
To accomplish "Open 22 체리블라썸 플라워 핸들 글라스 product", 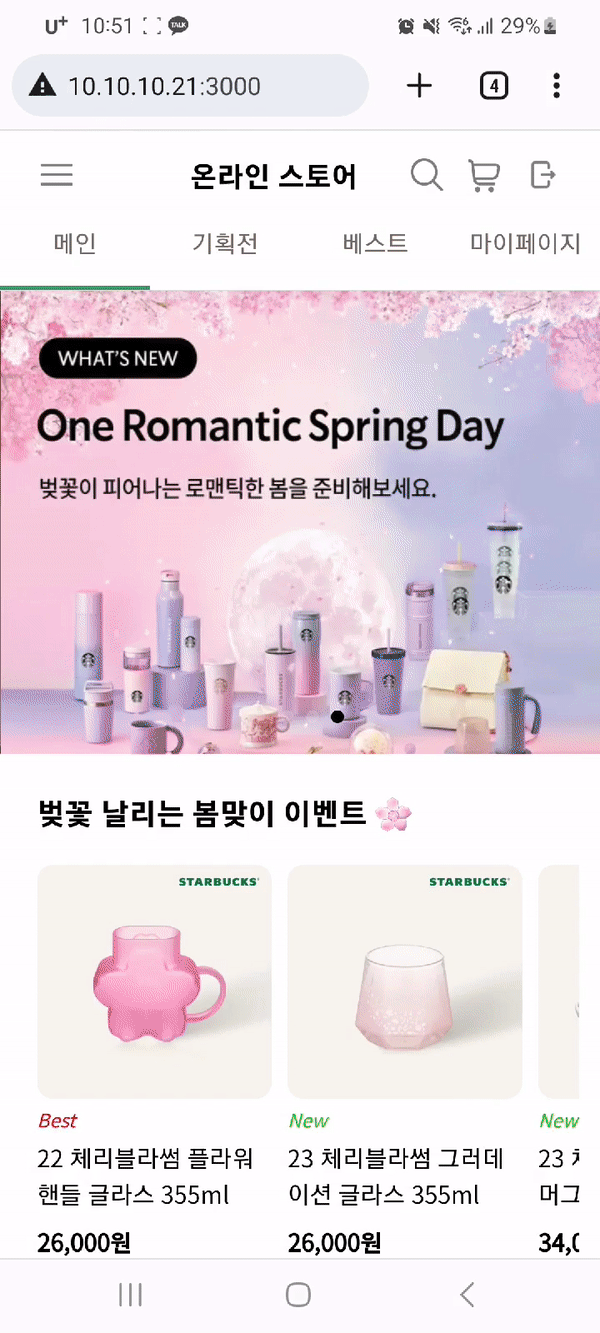I will point(154,982).
